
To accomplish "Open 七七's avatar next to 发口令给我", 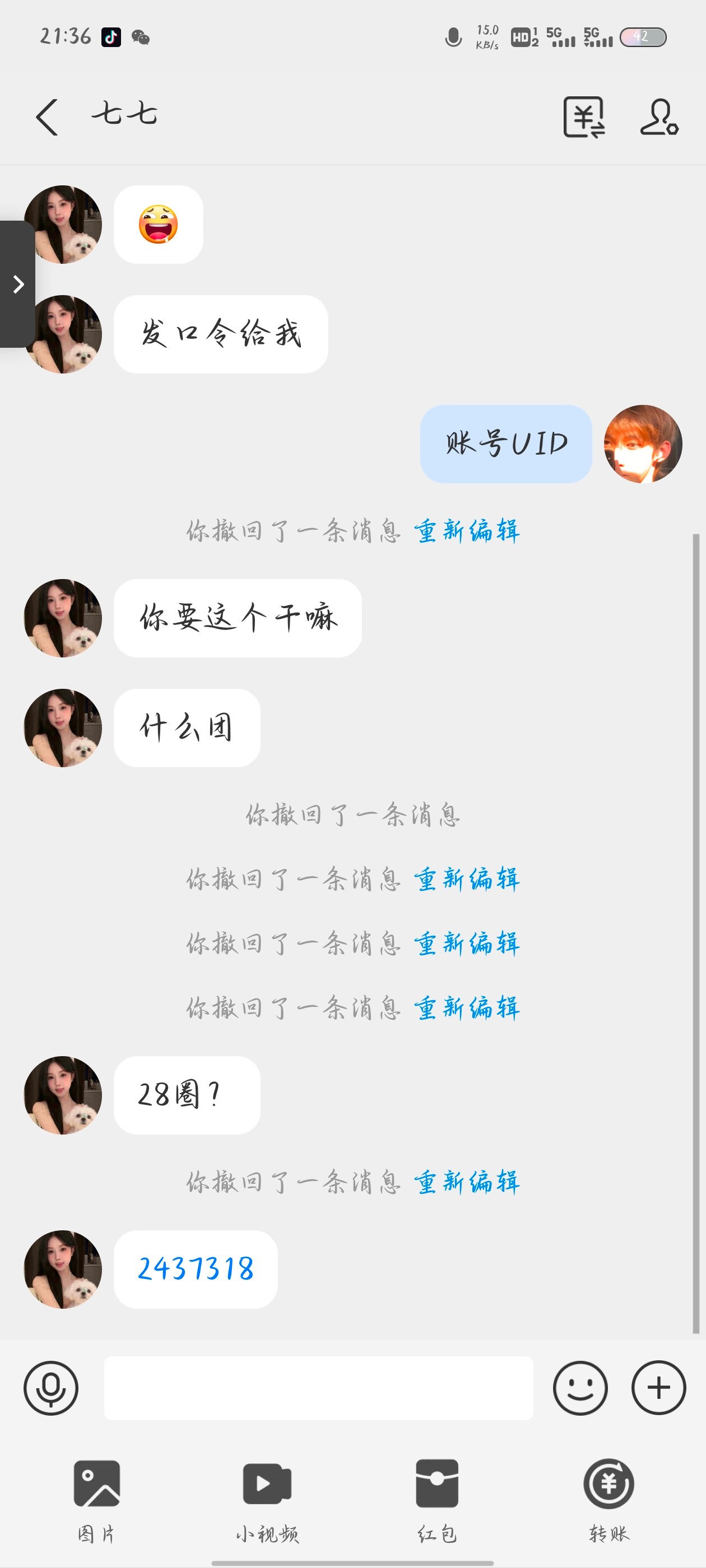I will pos(63,334).
